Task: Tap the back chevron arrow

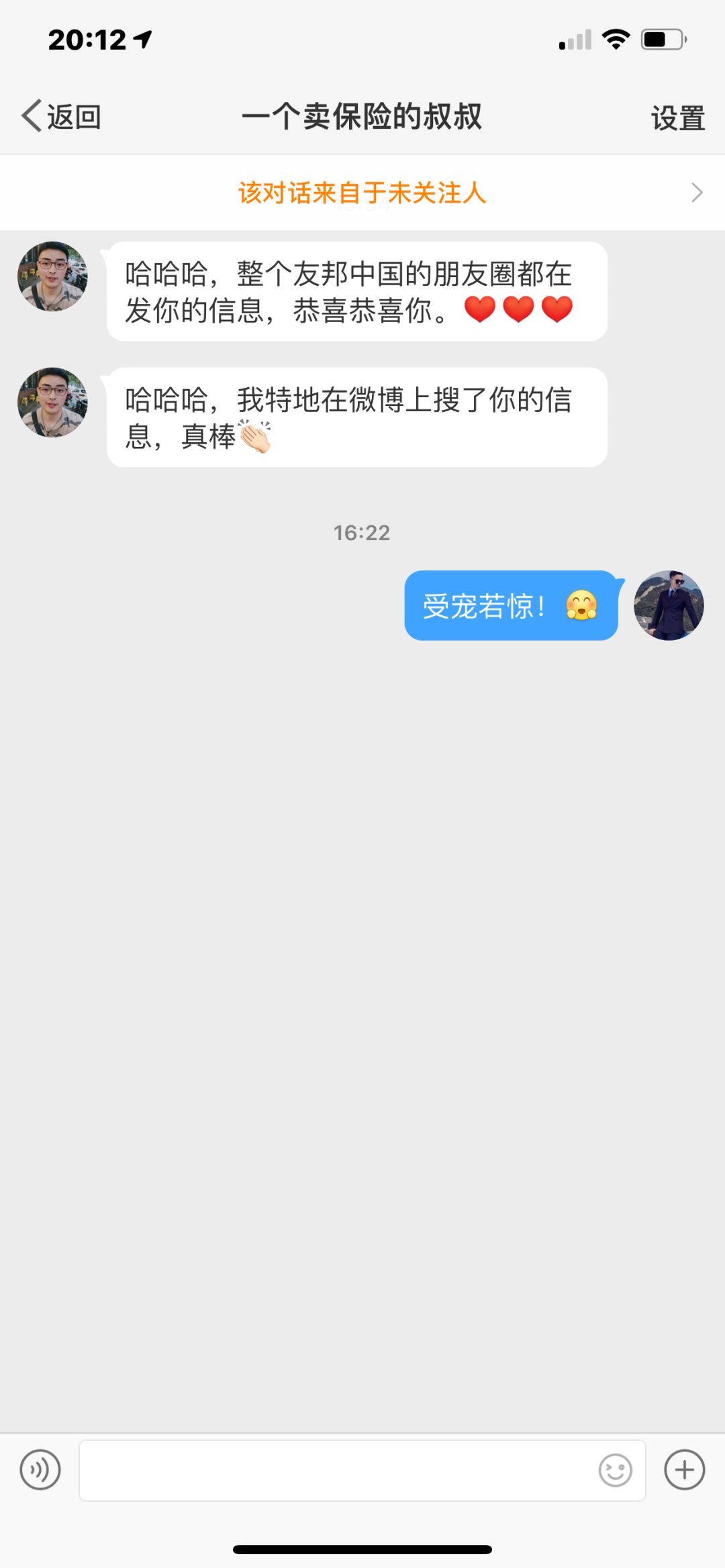Action: point(30,115)
